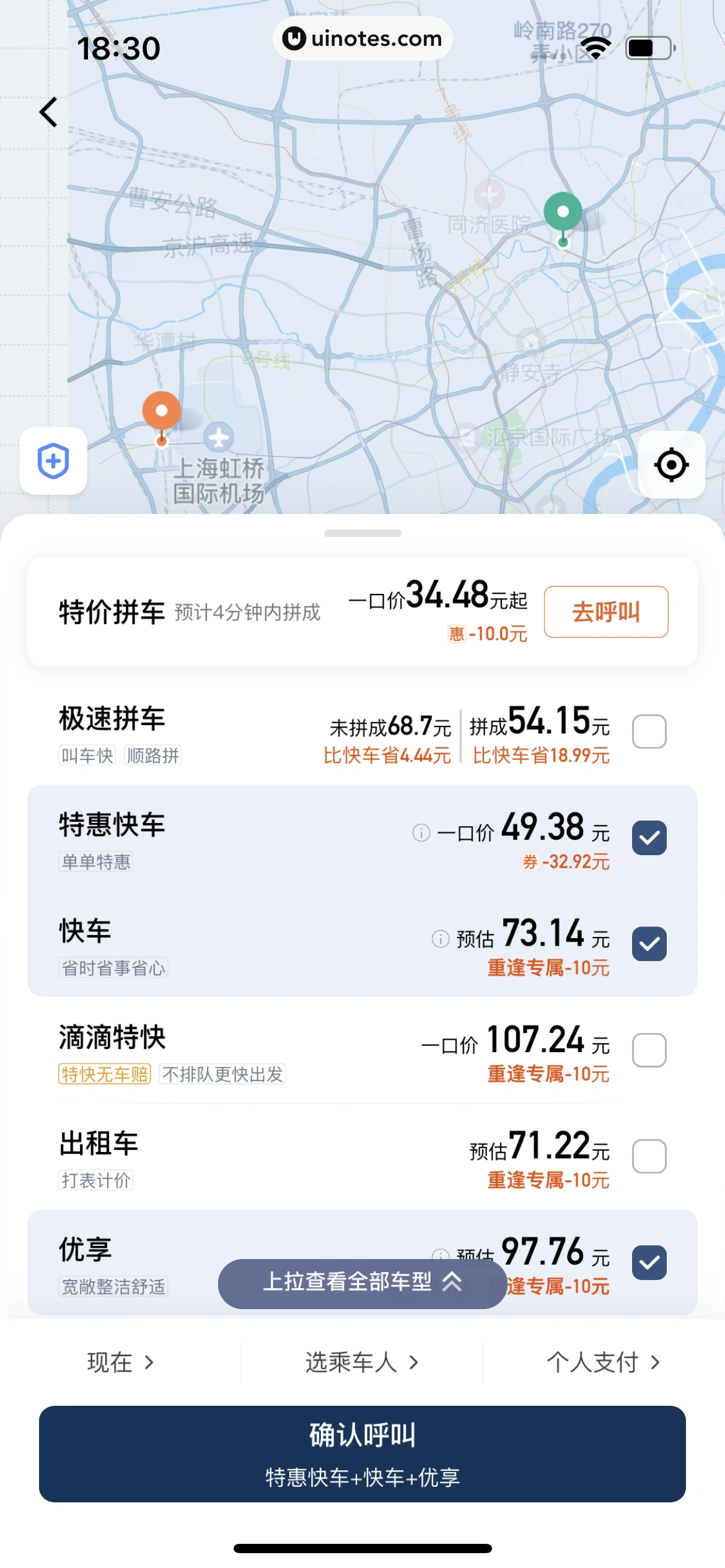Show the fare estimate info for 快车
Viewport: 725px width, 1568px height.
click(x=440, y=939)
